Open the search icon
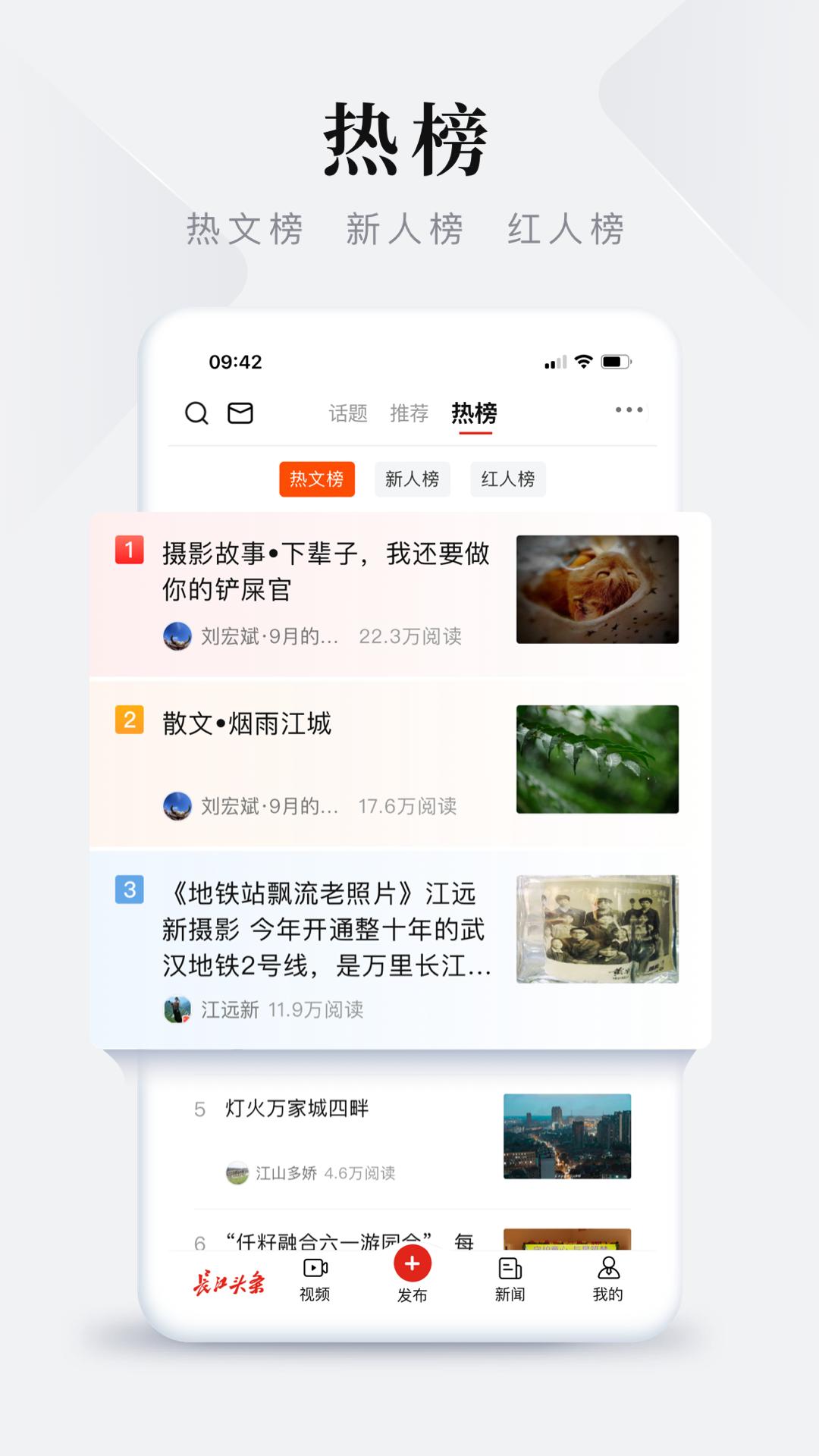This screenshot has width=819, height=1456. point(197,413)
